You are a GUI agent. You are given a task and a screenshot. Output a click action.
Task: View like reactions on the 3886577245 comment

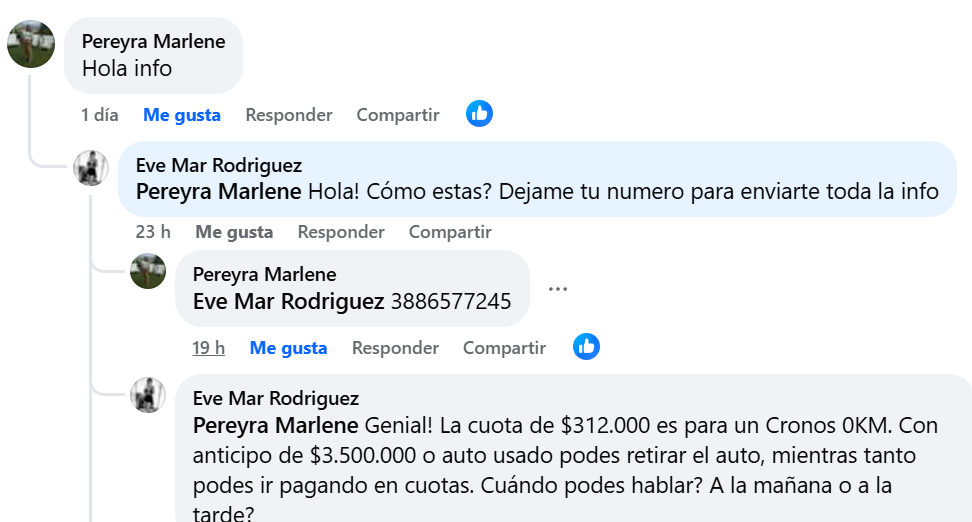pyautogui.click(x=586, y=347)
